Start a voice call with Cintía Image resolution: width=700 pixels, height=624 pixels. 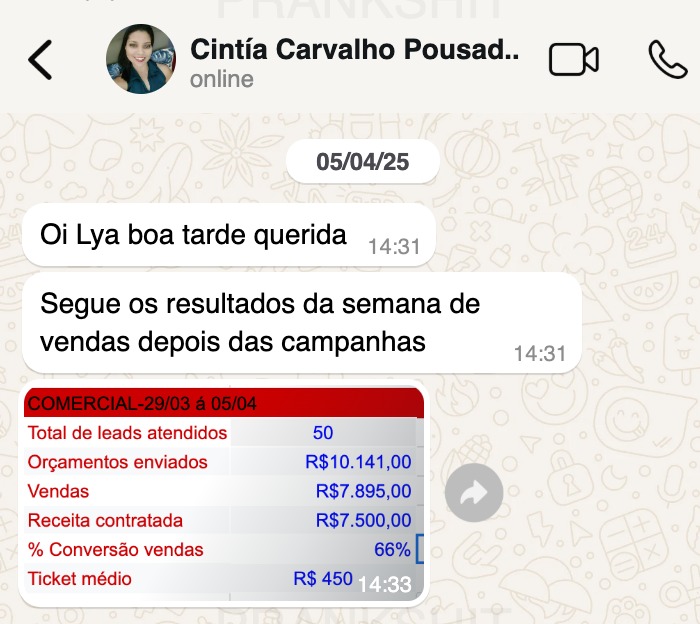pyautogui.click(x=667, y=60)
